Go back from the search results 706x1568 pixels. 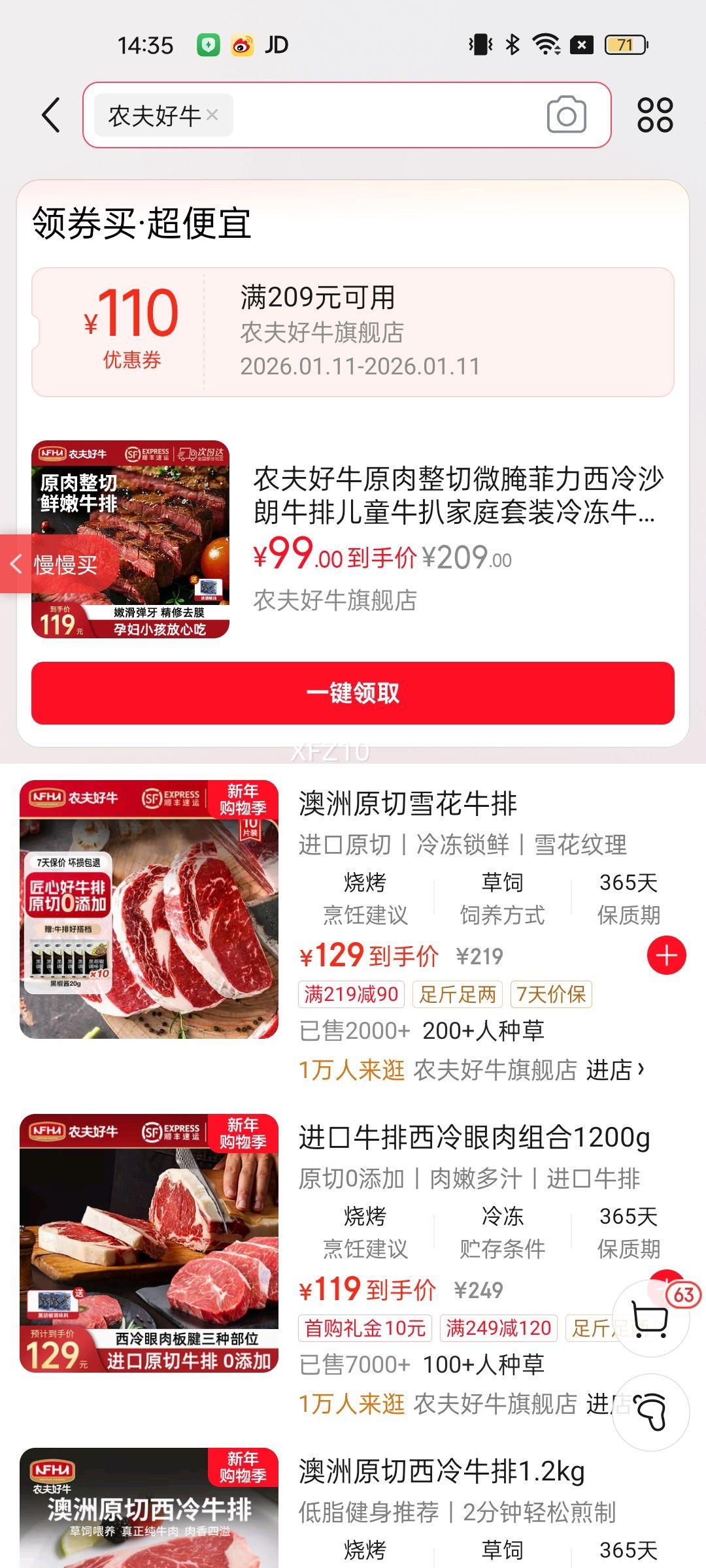51,115
